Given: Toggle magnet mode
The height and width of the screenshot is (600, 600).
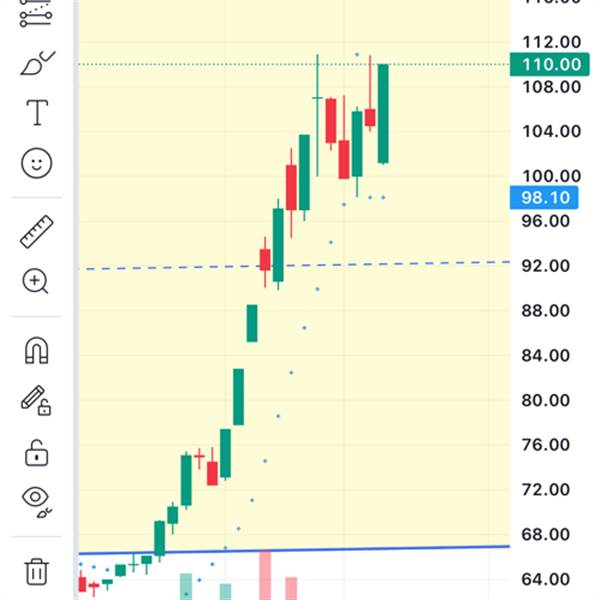Looking at the screenshot, I should coord(37,351).
